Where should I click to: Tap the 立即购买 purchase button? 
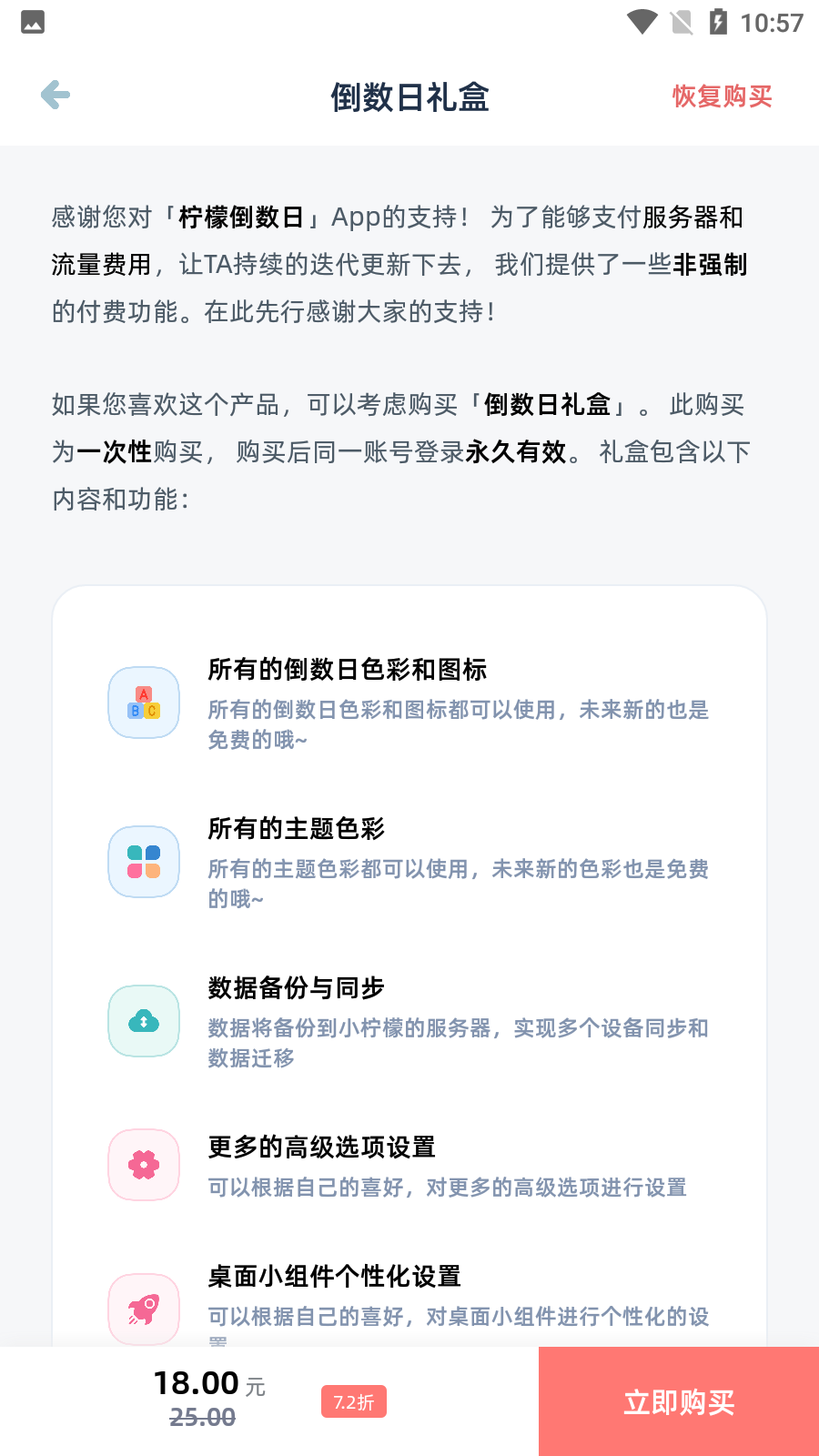point(679,1401)
